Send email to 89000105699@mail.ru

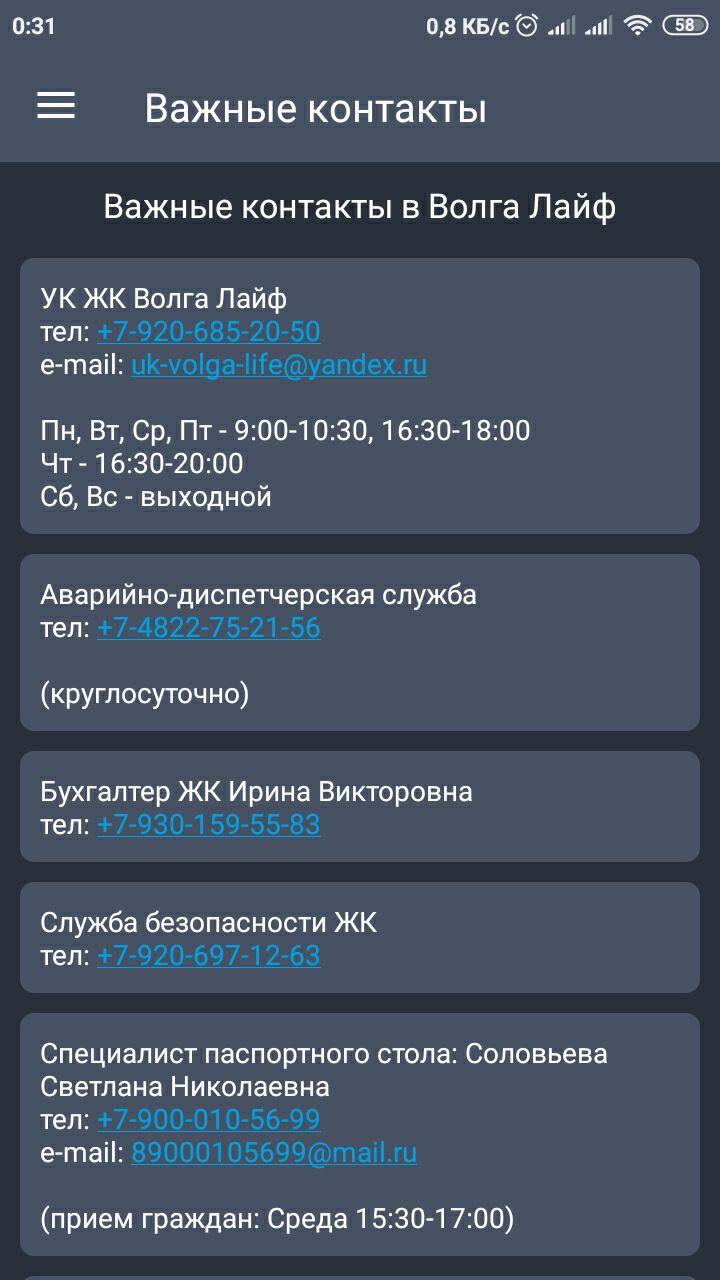(x=274, y=1152)
